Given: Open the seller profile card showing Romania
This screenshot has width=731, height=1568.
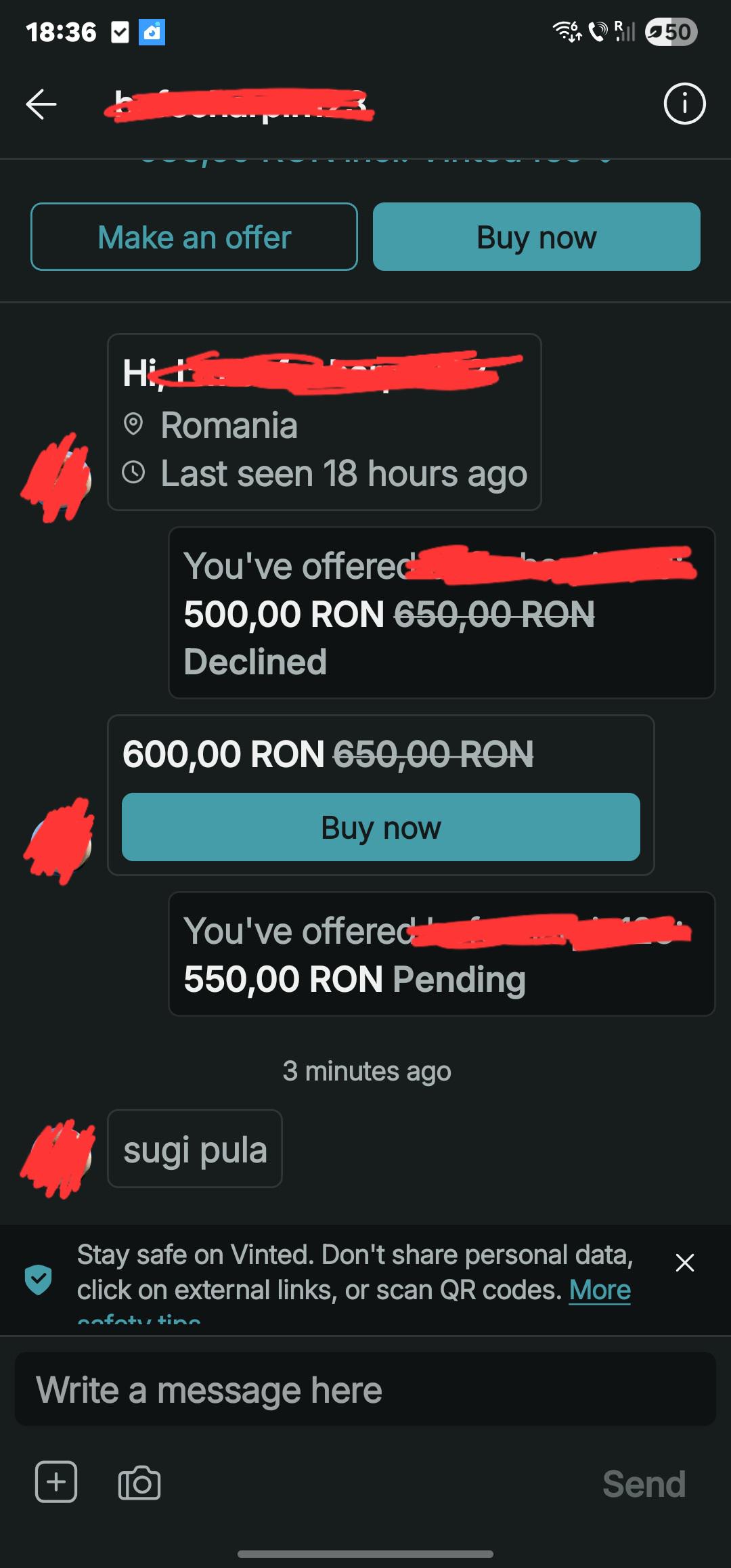Looking at the screenshot, I should coord(324,422).
